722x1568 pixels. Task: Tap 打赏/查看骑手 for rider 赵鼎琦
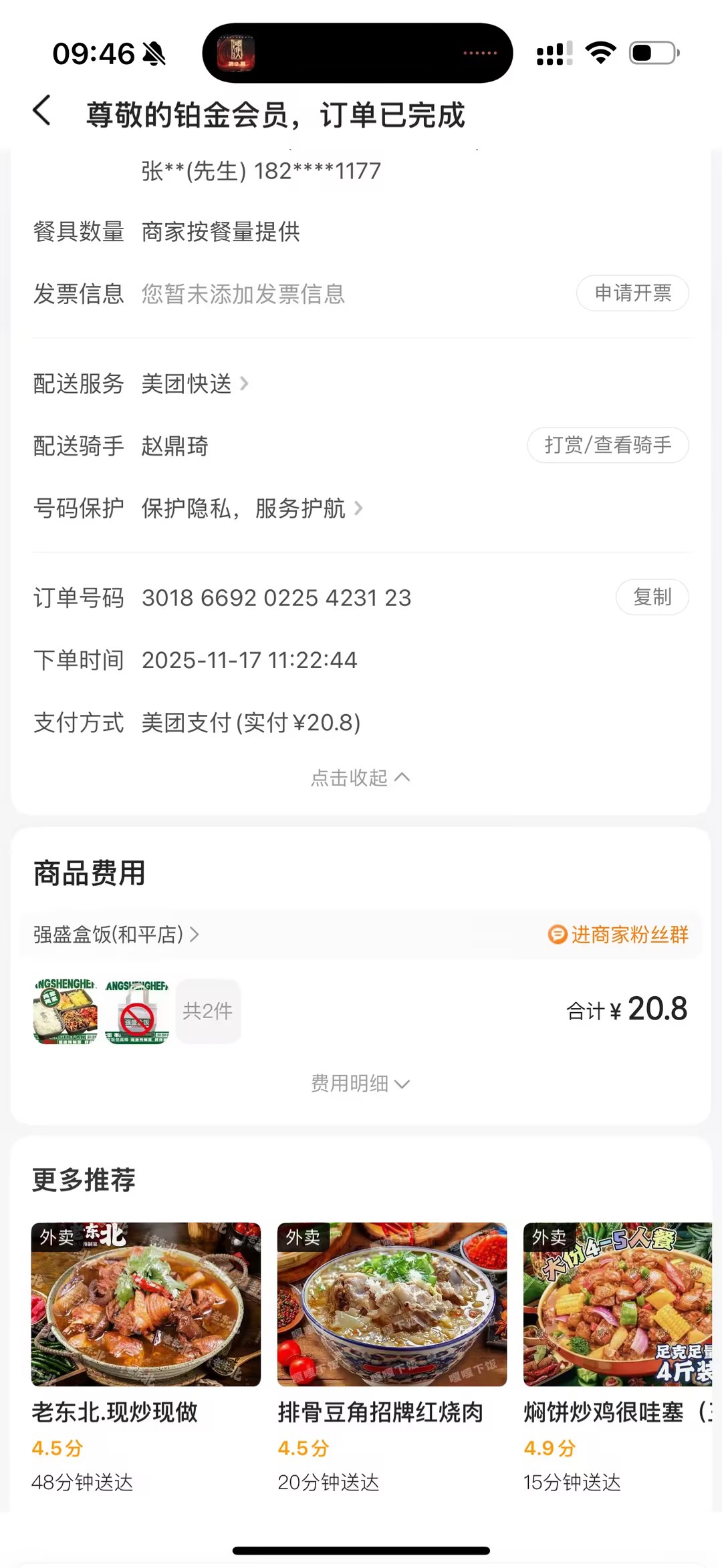point(608,445)
